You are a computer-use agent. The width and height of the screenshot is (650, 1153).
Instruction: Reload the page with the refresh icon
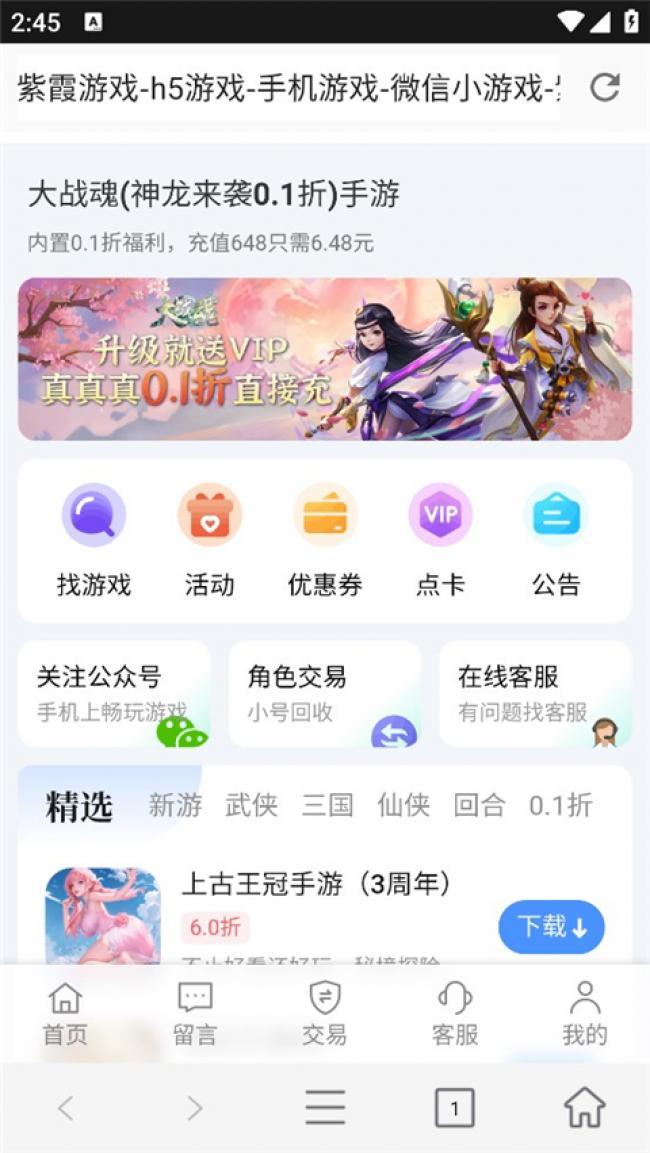pos(604,87)
